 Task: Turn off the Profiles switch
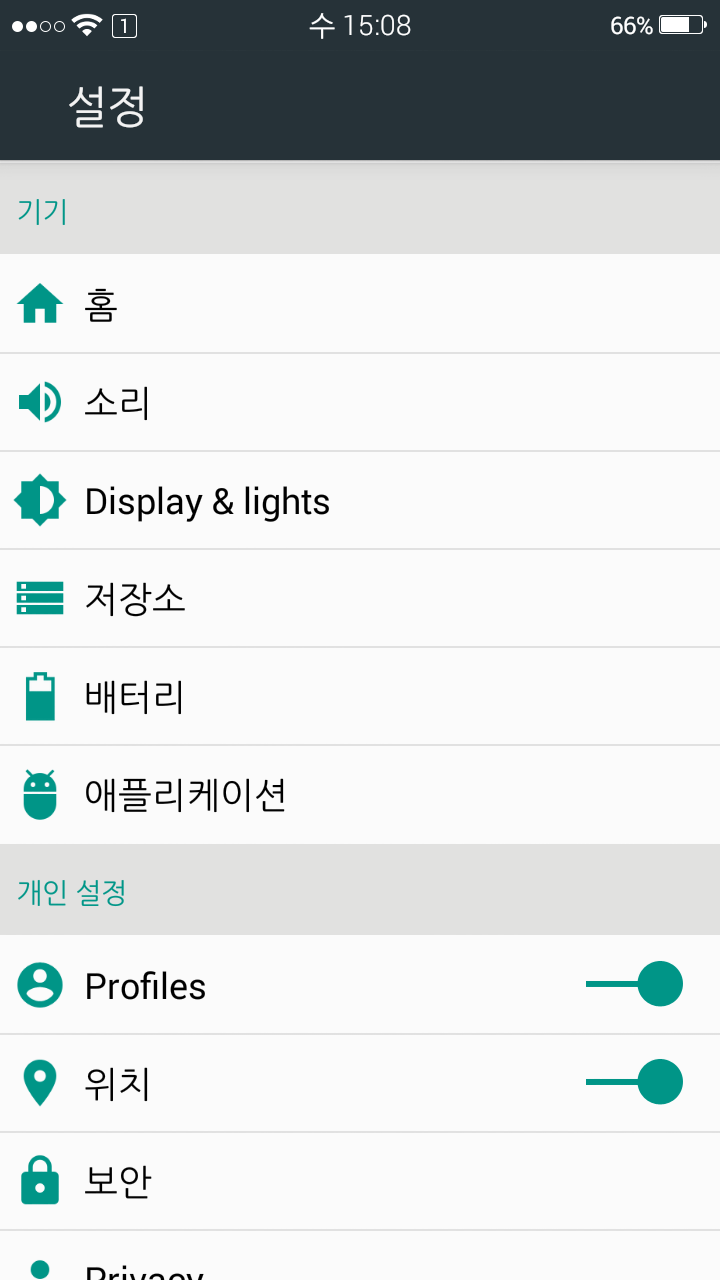(636, 984)
